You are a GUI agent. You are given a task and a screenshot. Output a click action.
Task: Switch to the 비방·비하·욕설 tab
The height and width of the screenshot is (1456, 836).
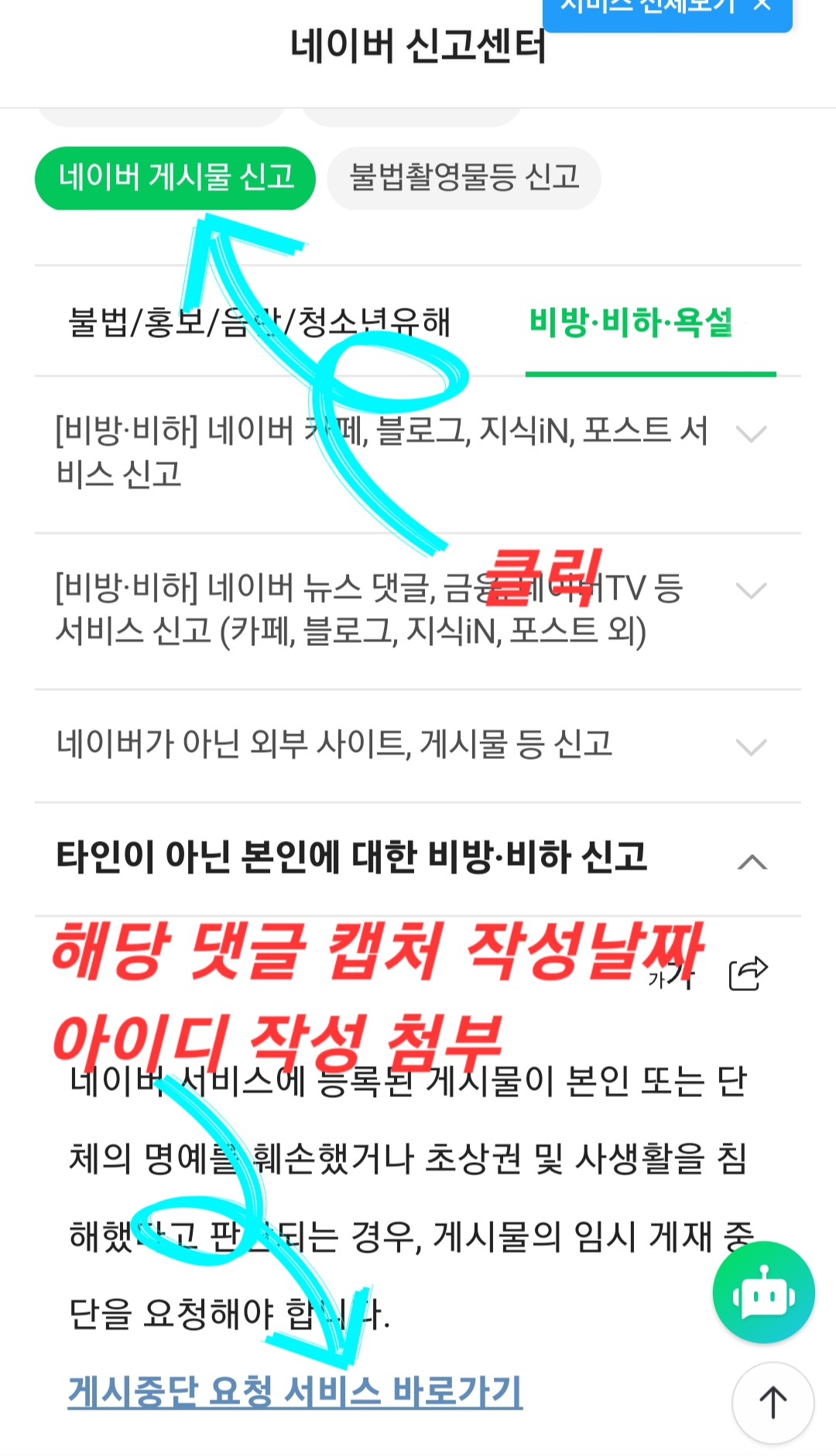click(631, 322)
